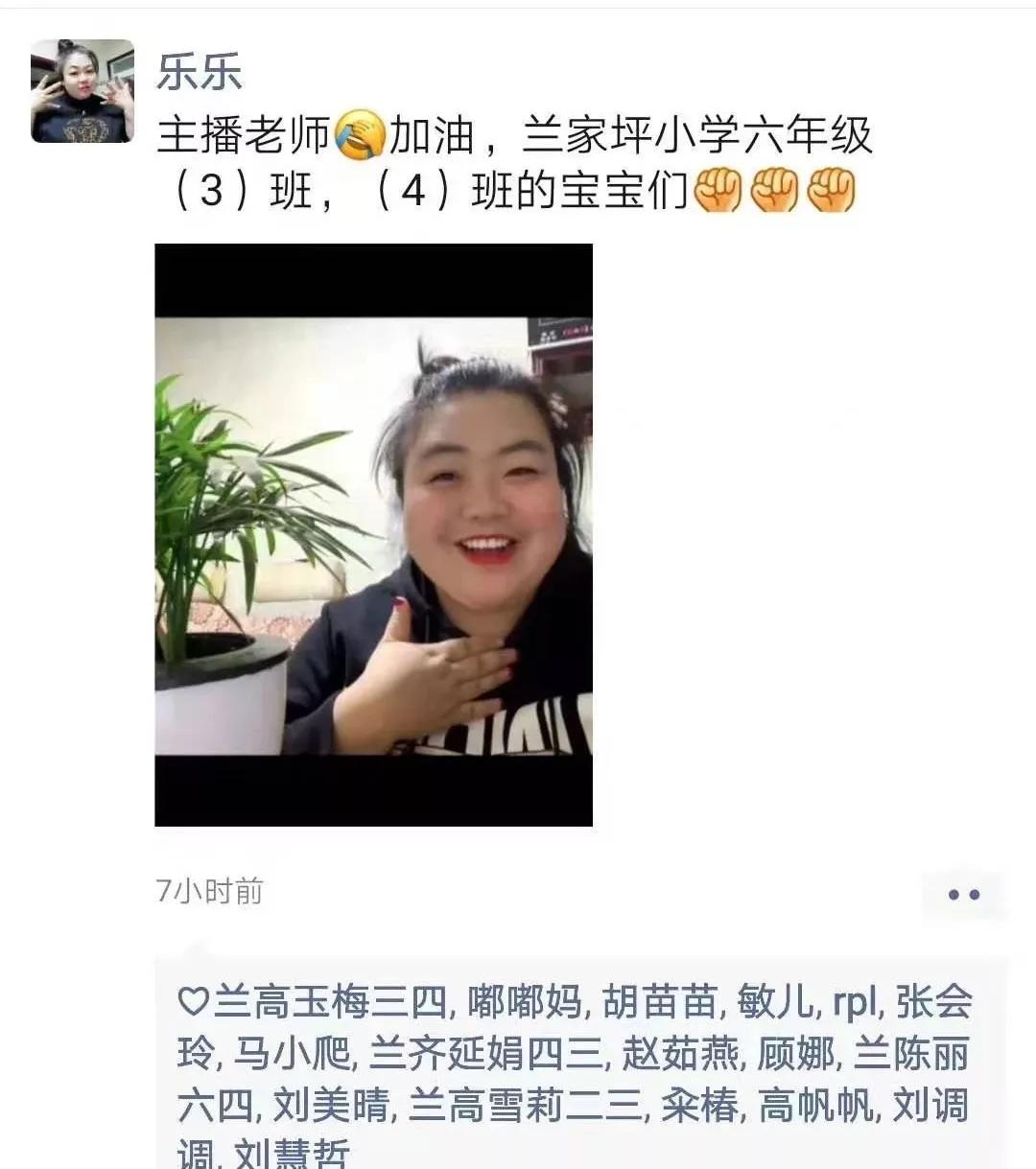
Task: Open the like/comment two-dot menu
Action: tap(963, 895)
